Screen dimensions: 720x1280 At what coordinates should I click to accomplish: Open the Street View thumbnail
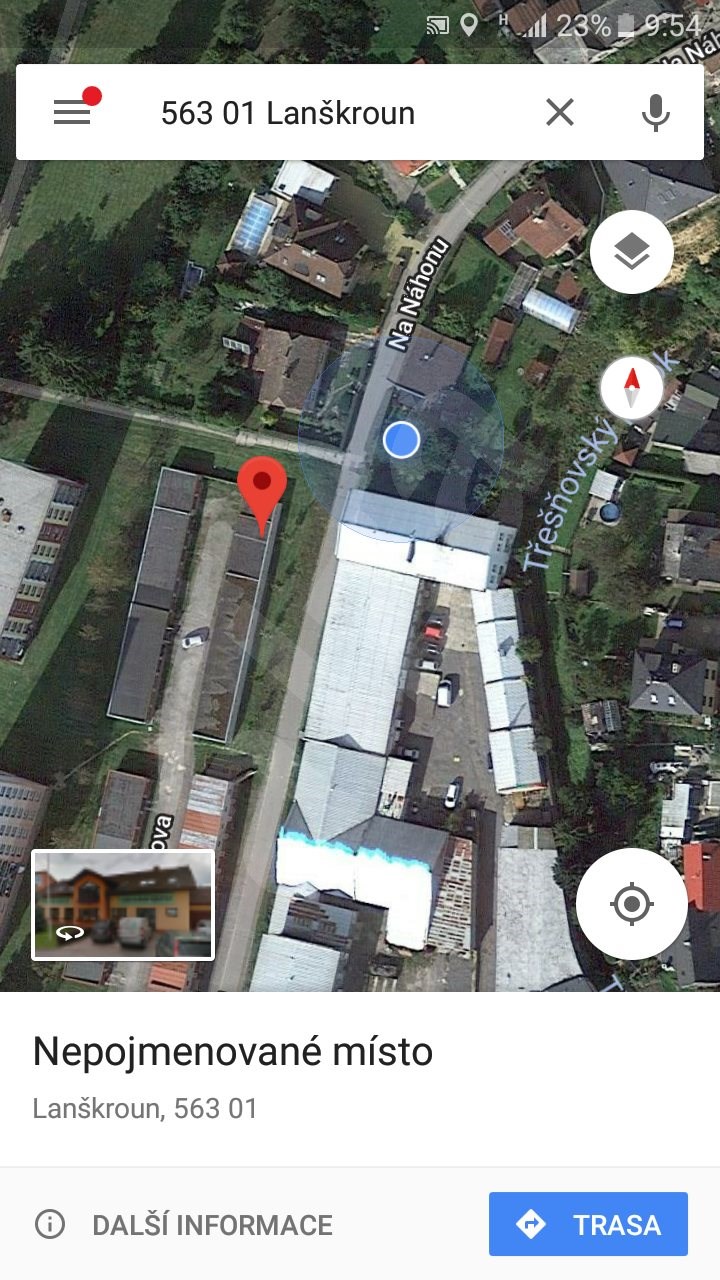click(x=123, y=905)
